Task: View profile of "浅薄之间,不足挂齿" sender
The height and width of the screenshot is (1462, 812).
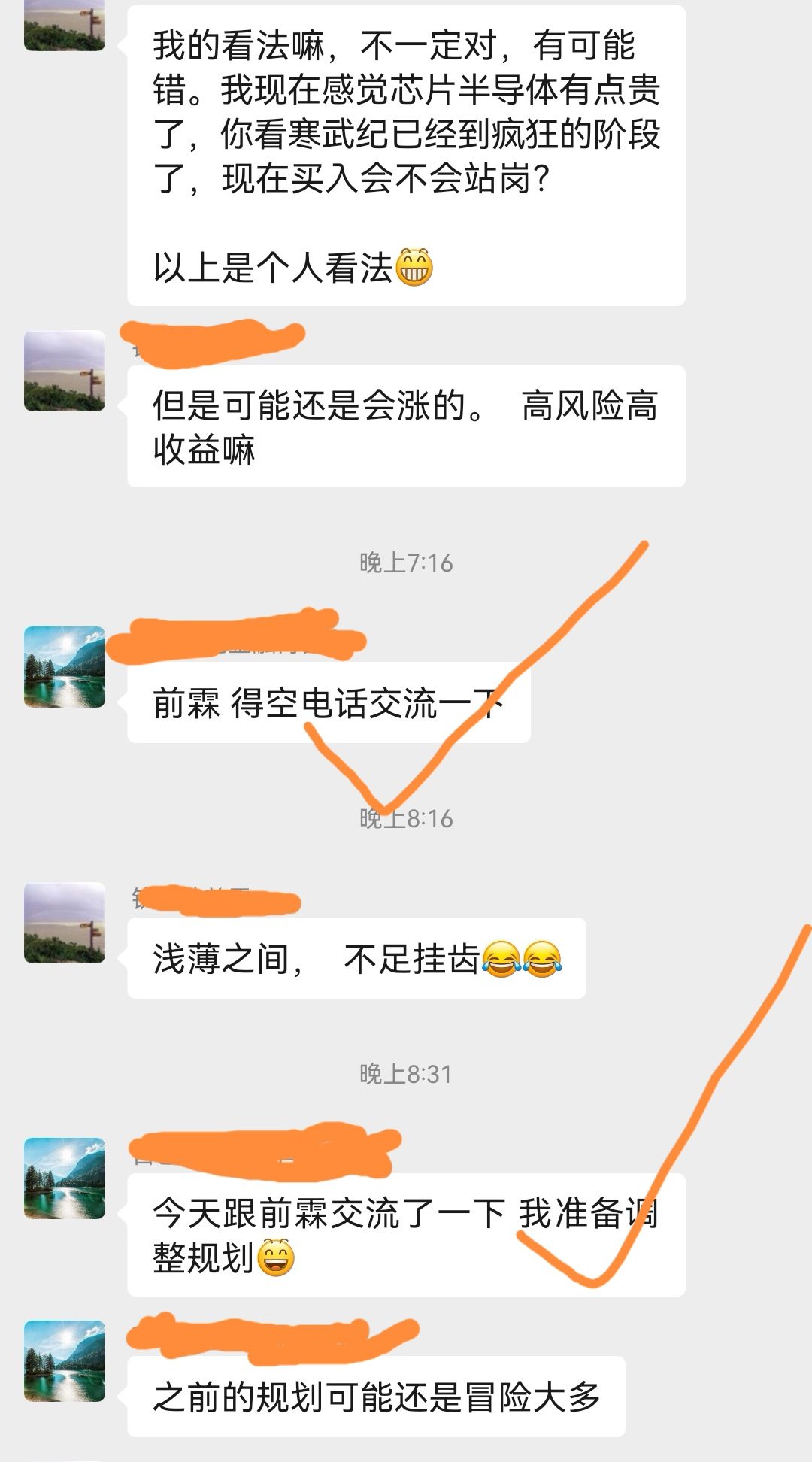Action: pyautogui.click(x=65, y=923)
